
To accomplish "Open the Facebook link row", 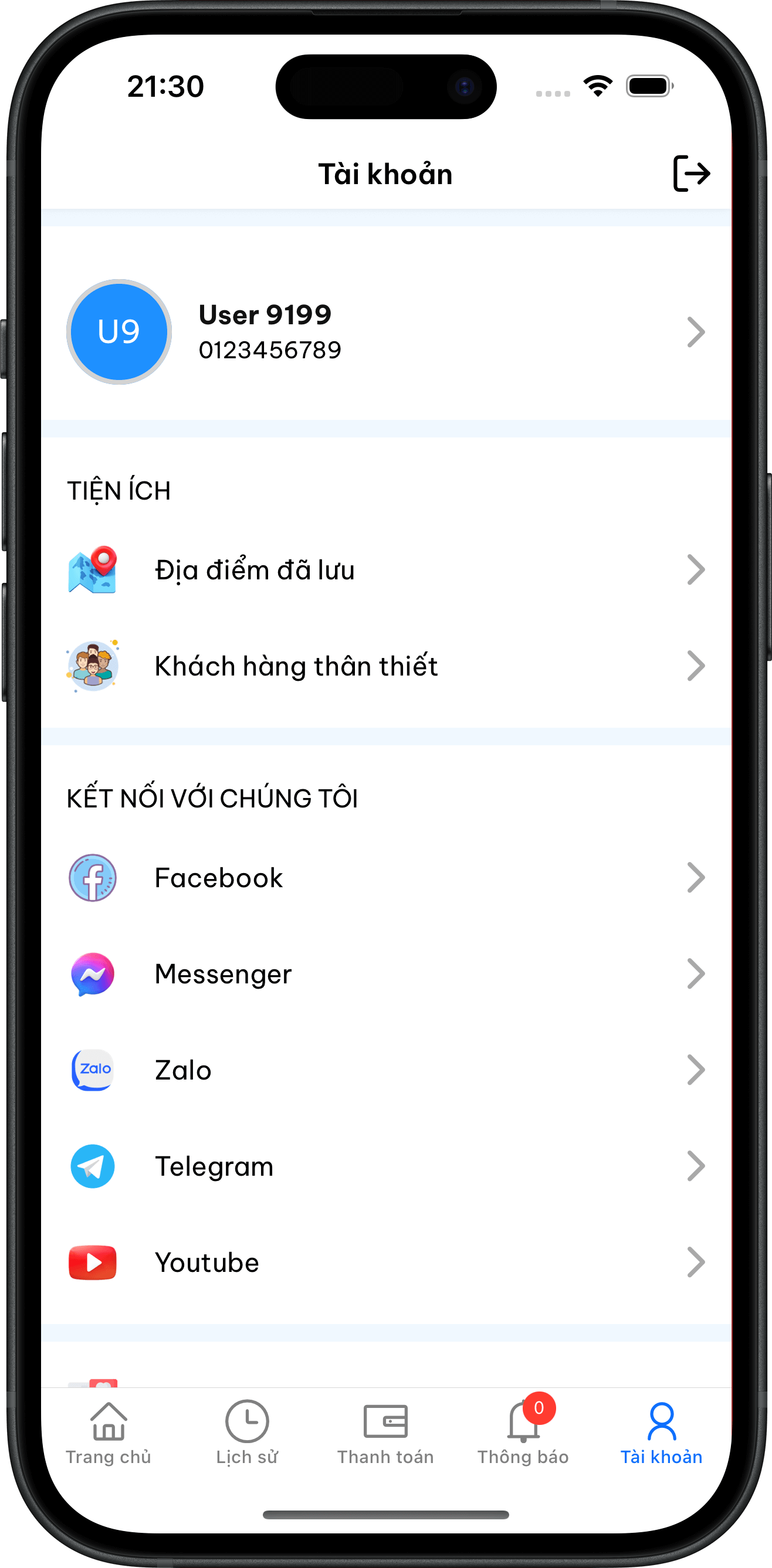I will 386,878.
